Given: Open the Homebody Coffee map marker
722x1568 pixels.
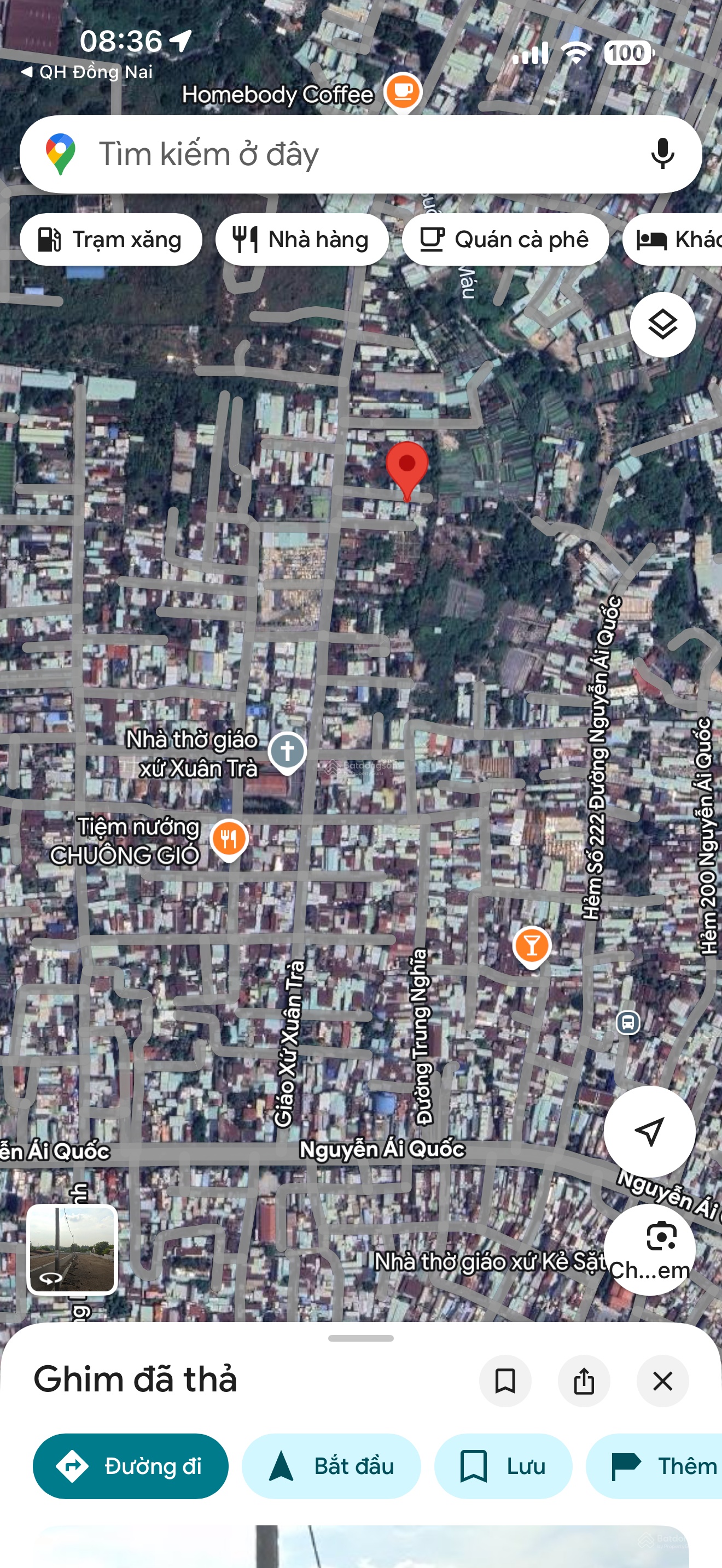Looking at the screenshot, I should point(403,91).
